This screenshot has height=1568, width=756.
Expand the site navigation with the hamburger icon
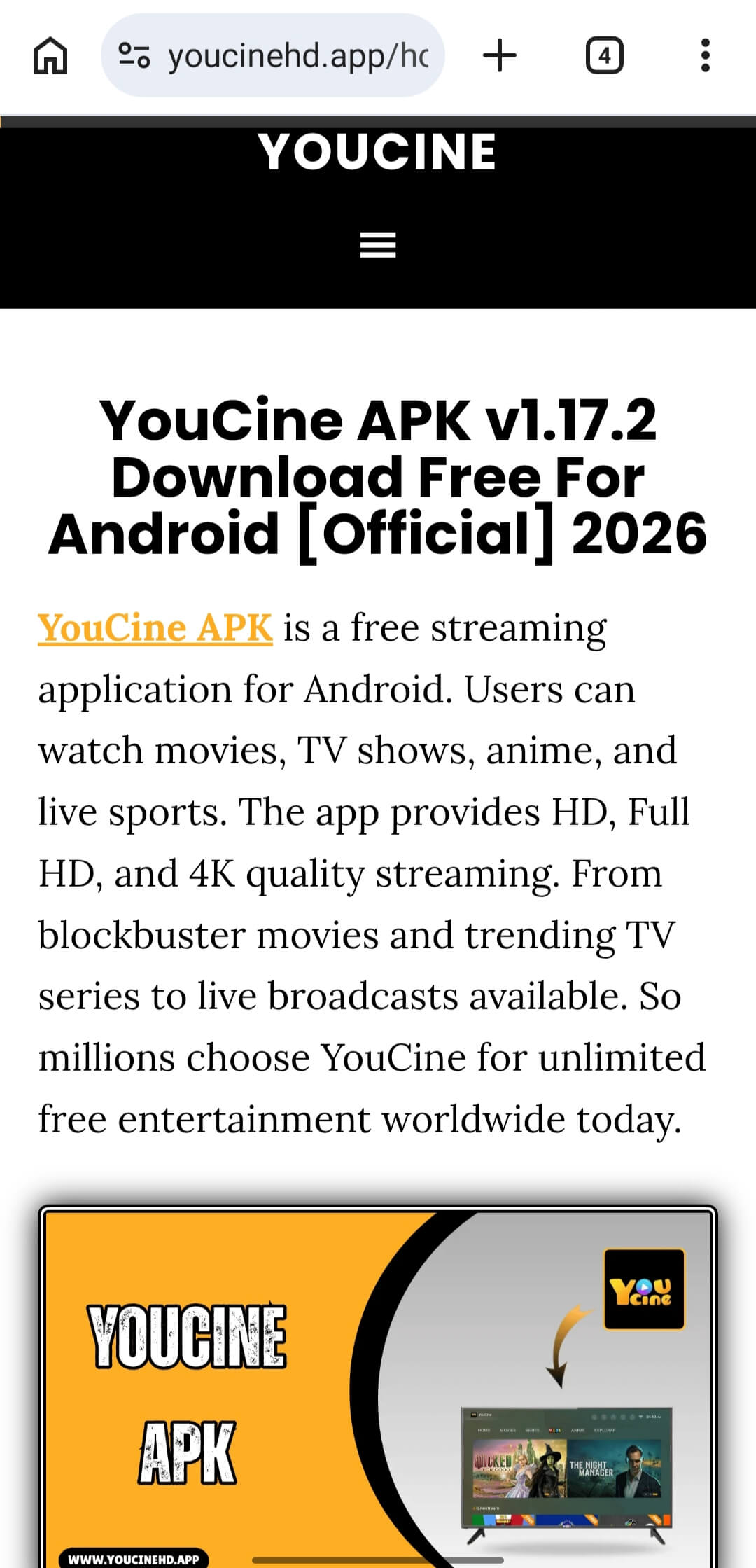click(377, 244)
